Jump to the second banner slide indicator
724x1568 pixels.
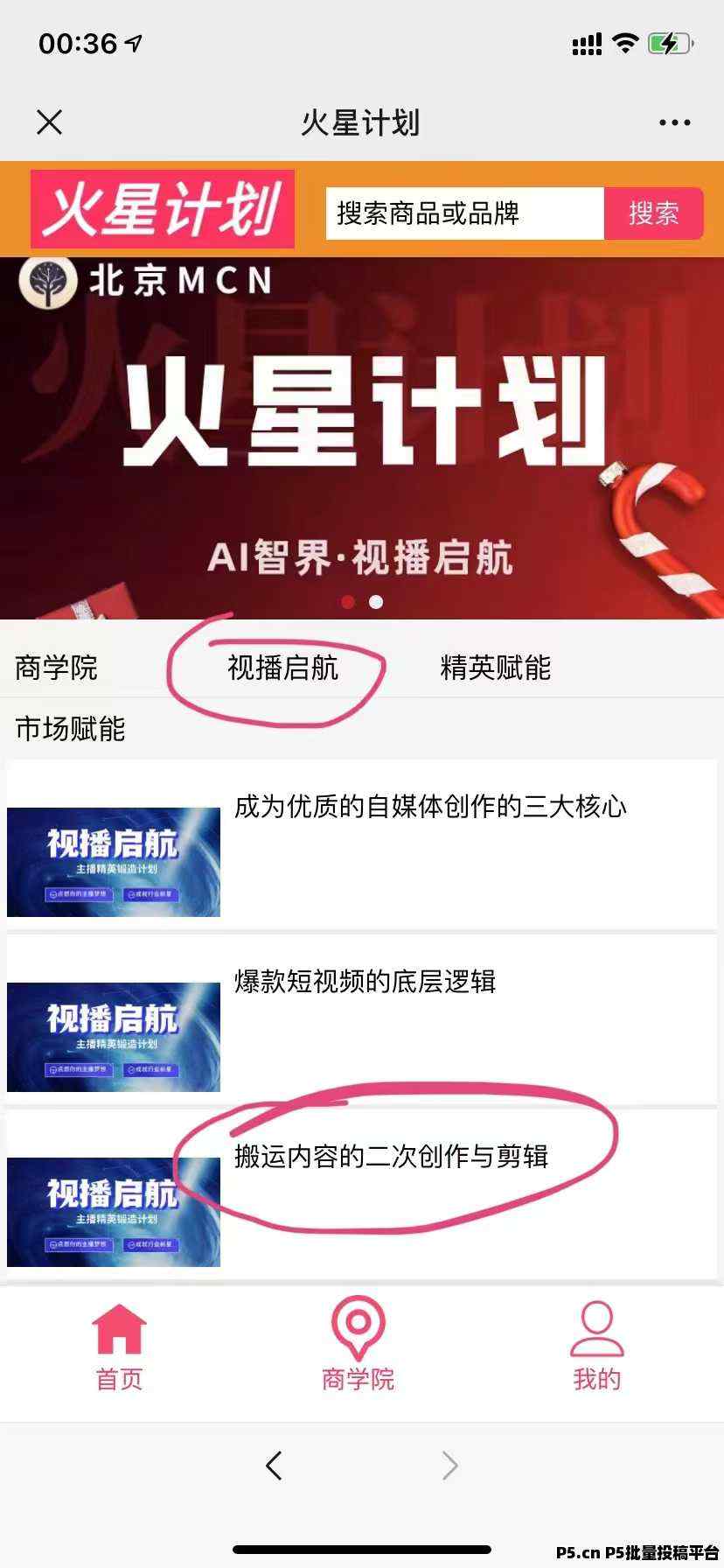[x=376, y=602]
